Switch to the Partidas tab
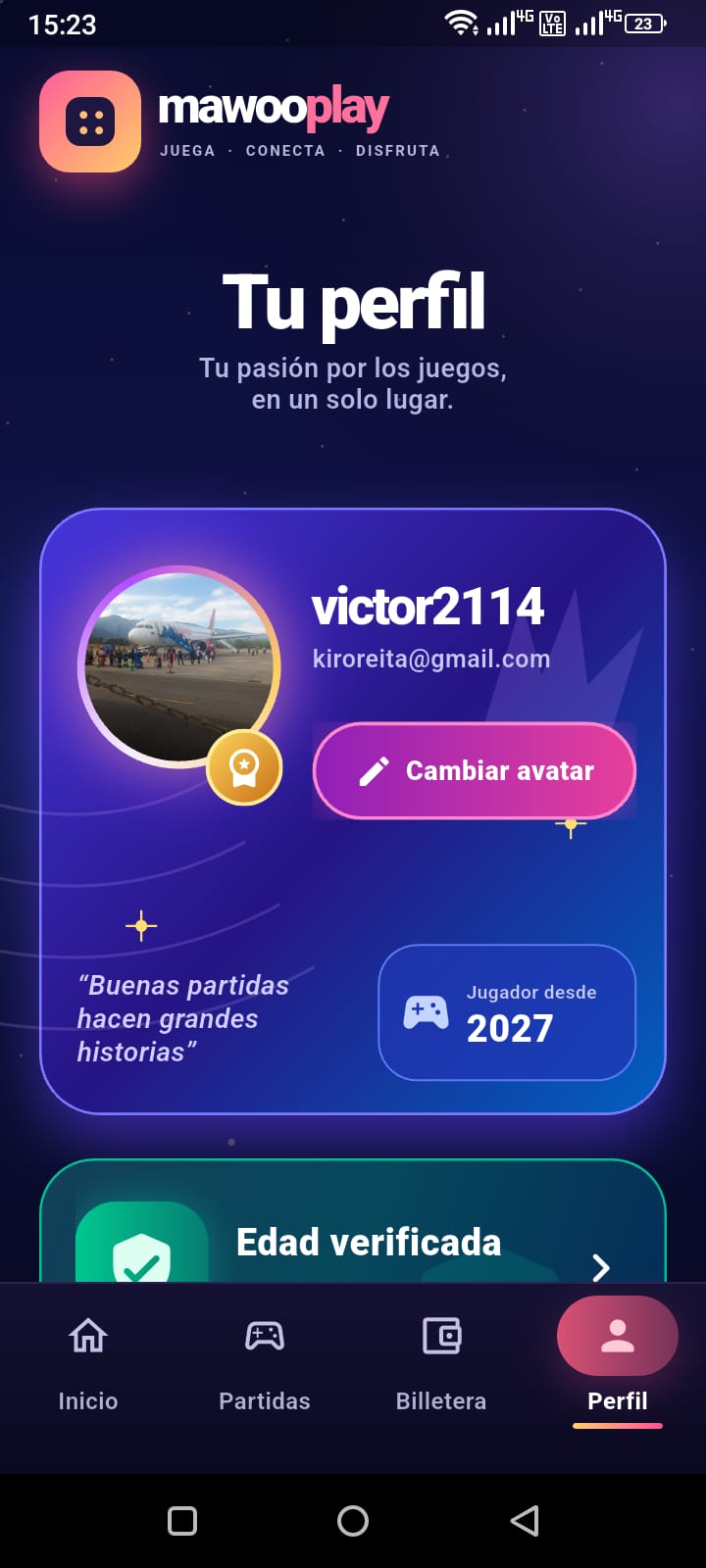706x1568 pixels. pos(265,1364)
